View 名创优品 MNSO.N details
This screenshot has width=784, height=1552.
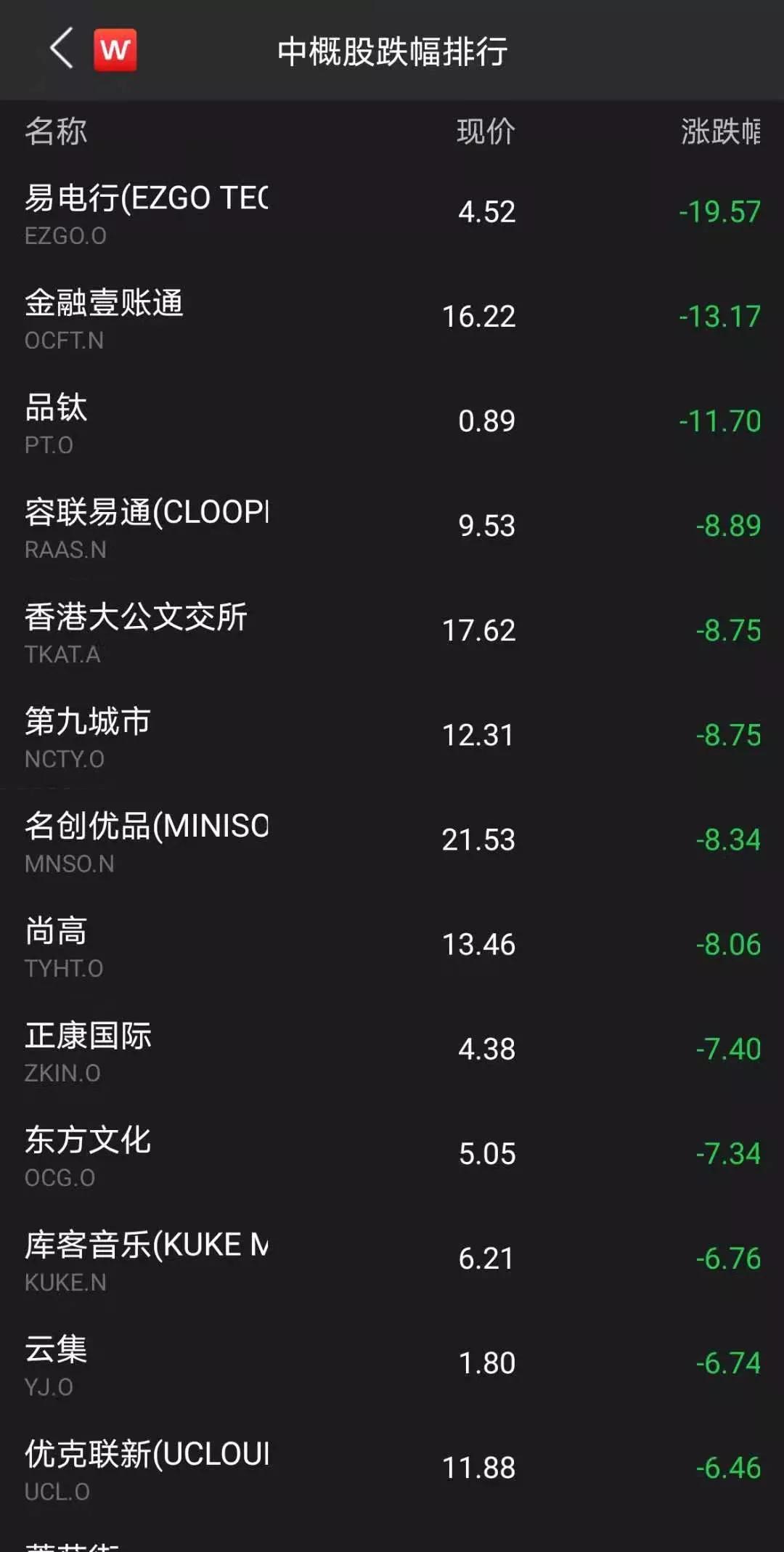tap(392, 840)
